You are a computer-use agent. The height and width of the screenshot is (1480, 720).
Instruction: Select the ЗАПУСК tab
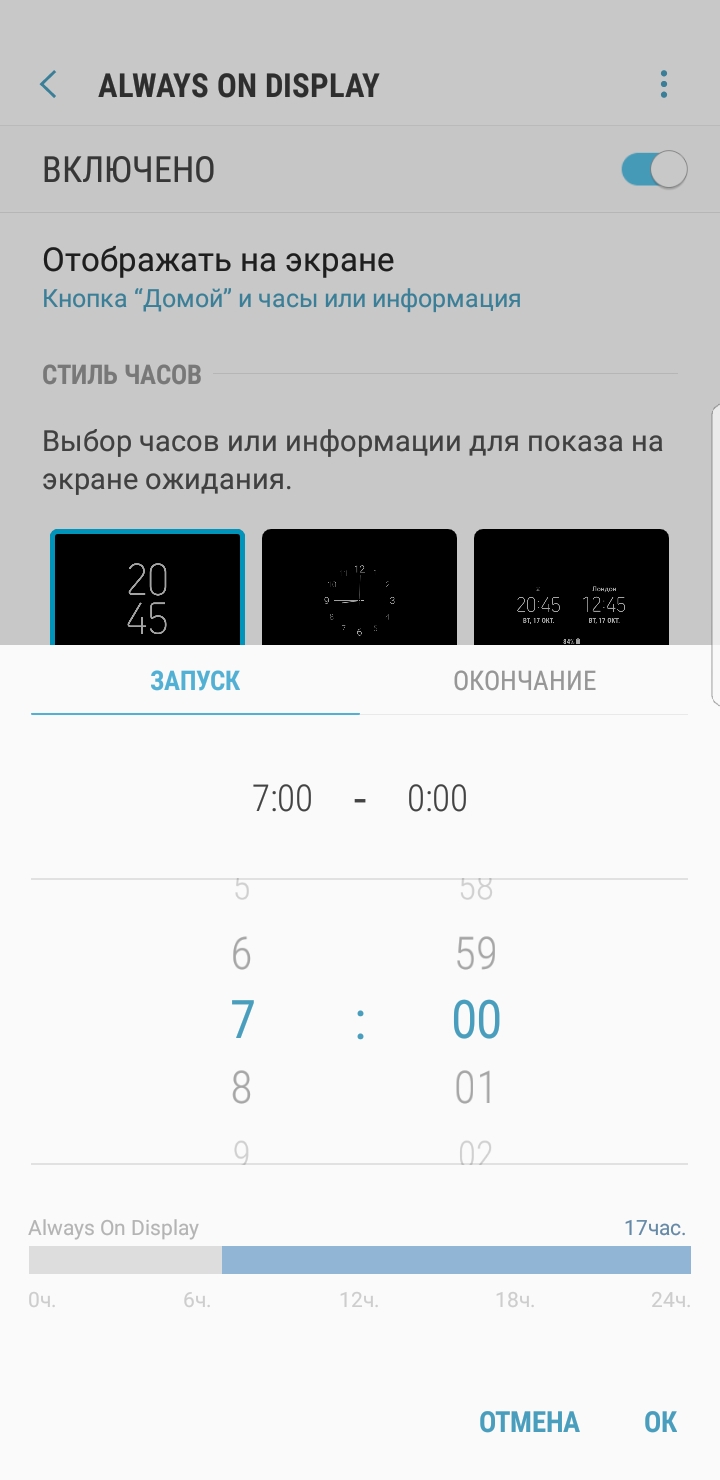(195, 681)
